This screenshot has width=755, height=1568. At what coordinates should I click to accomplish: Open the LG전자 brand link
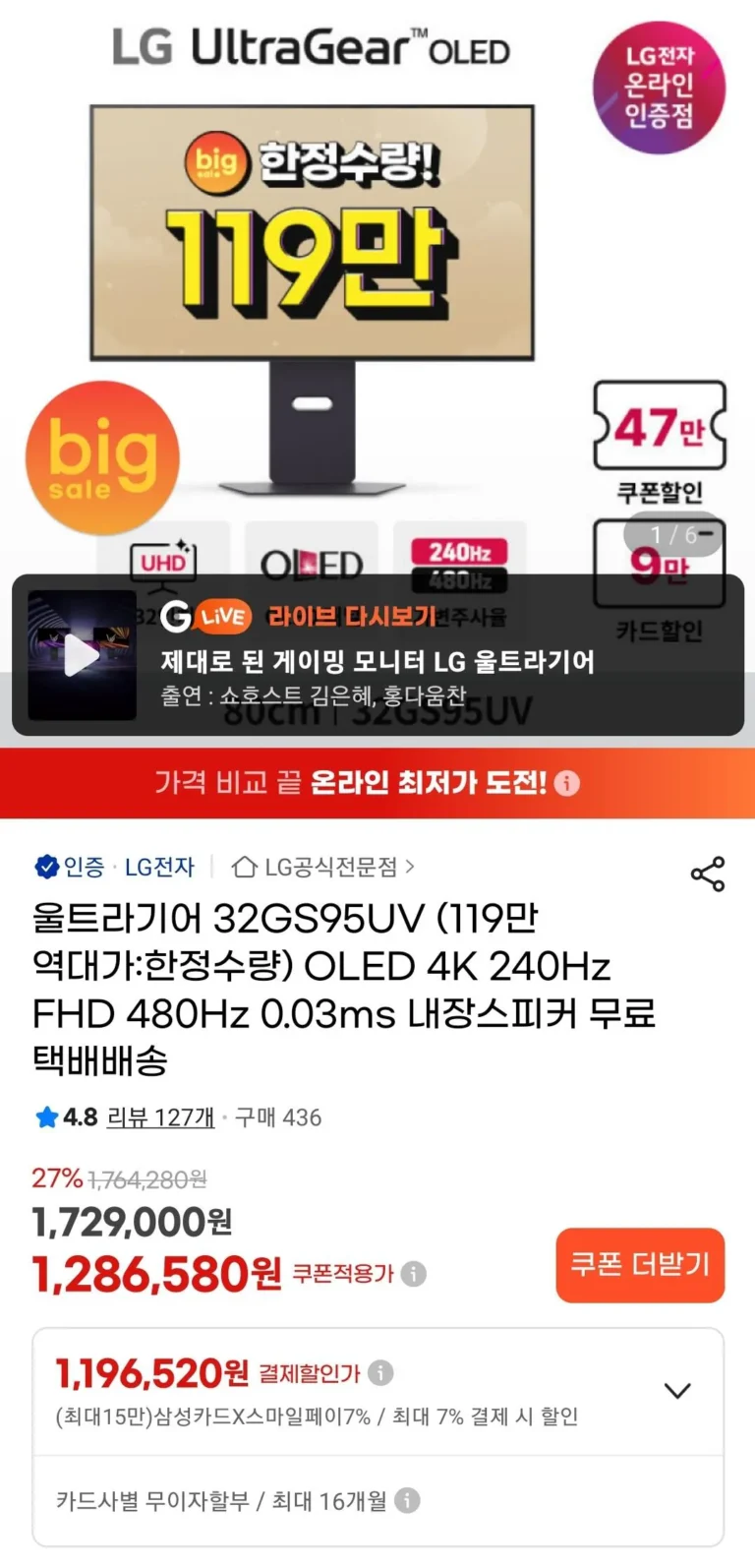pyautogui.click(x=159, y=867)
